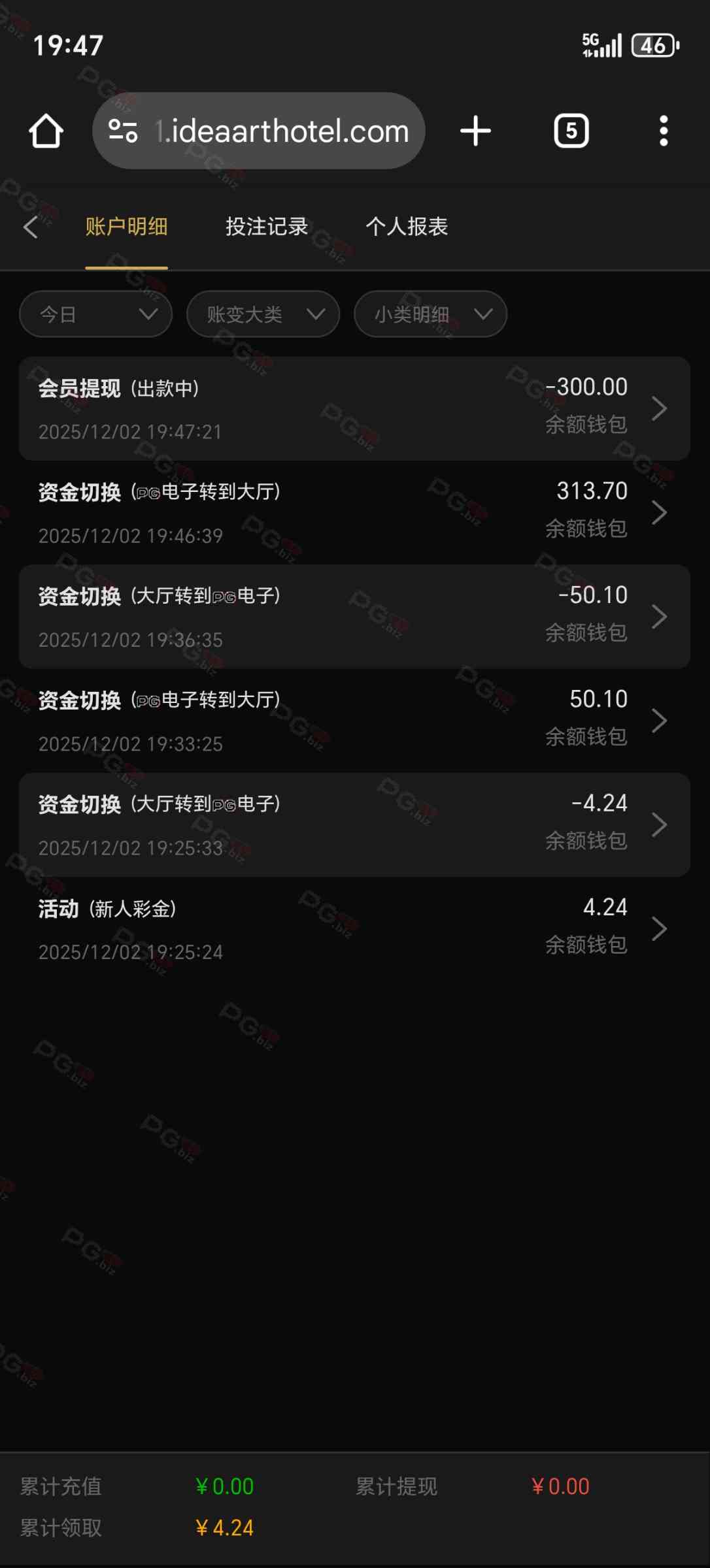
Task: Open the tab switcher showing 5 tabs
Action: [571, 131]
